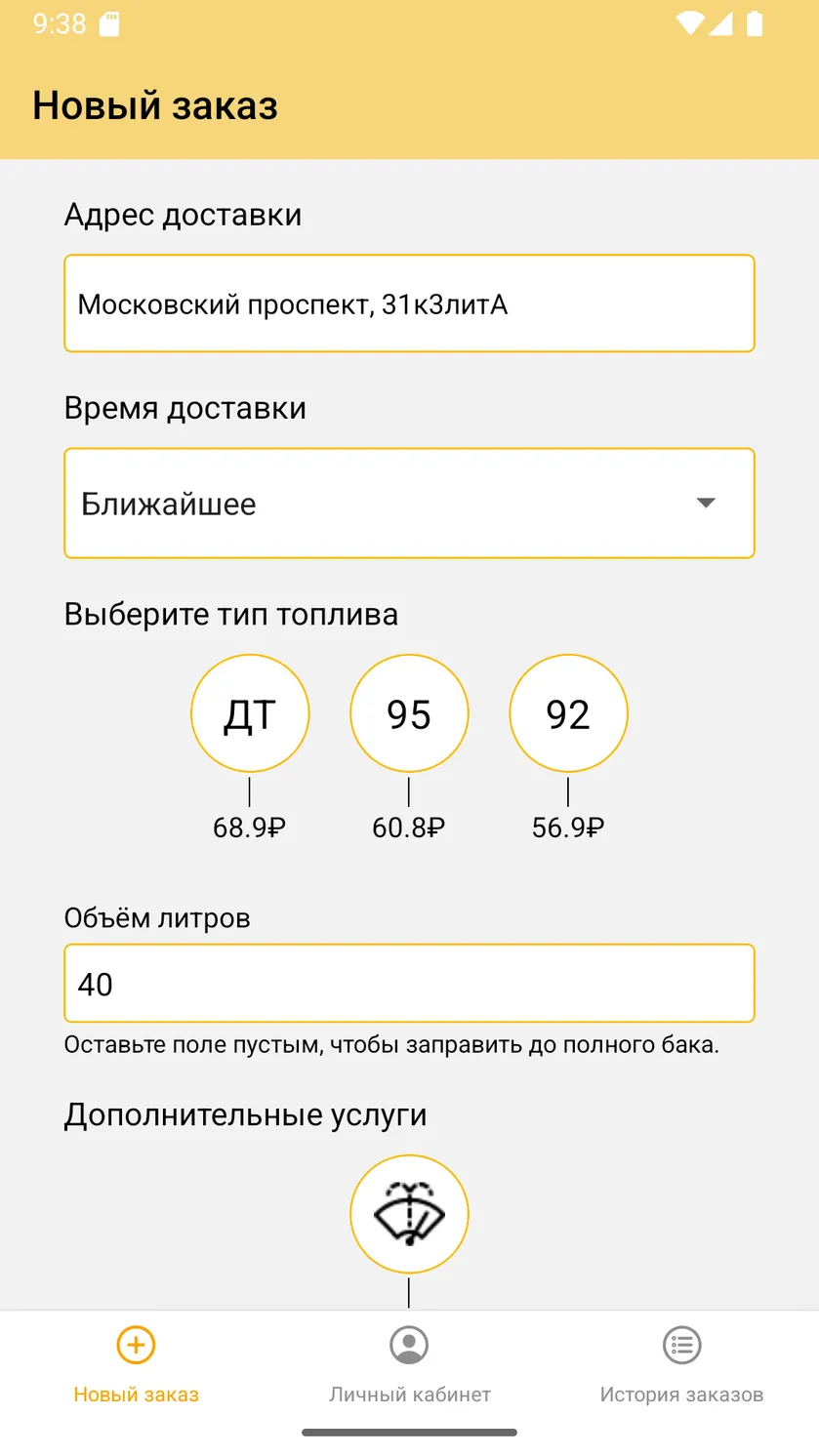
Task: Select ДТ diesel fuel type
Action: 250,713
